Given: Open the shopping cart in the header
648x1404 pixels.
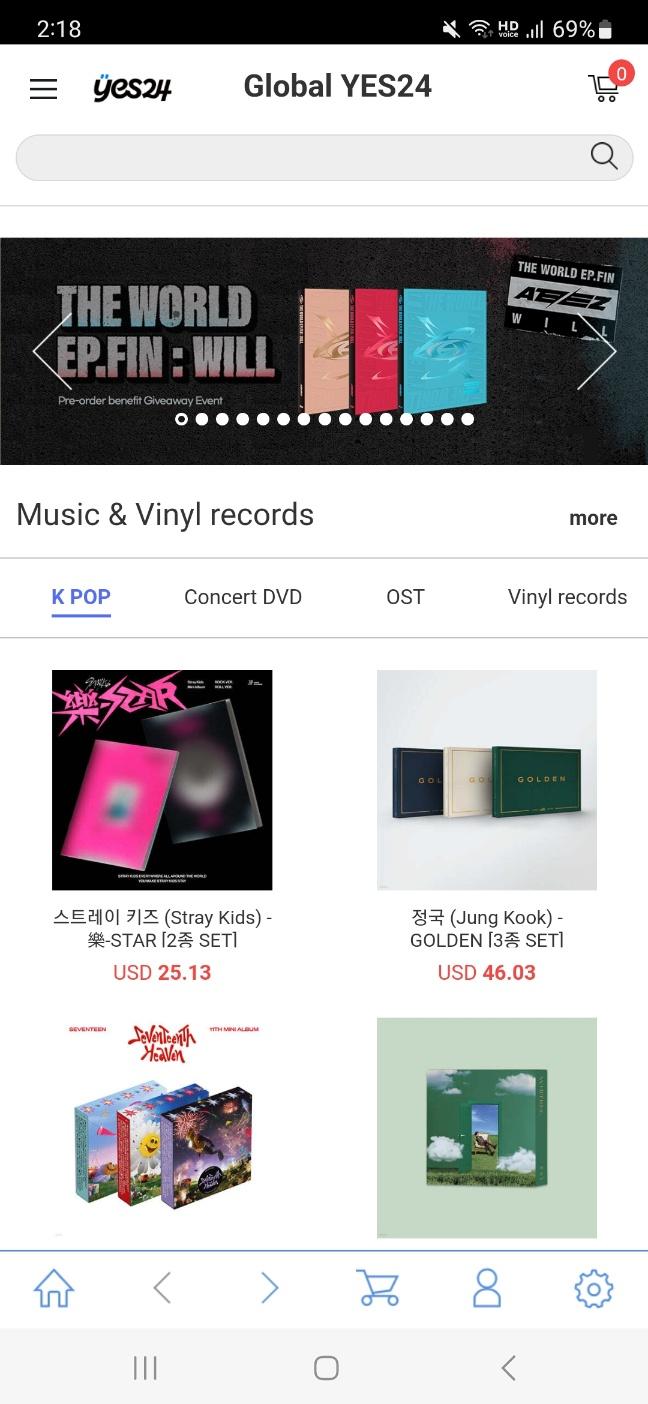Looking at the screenshot, I should [x=606, y=87].
